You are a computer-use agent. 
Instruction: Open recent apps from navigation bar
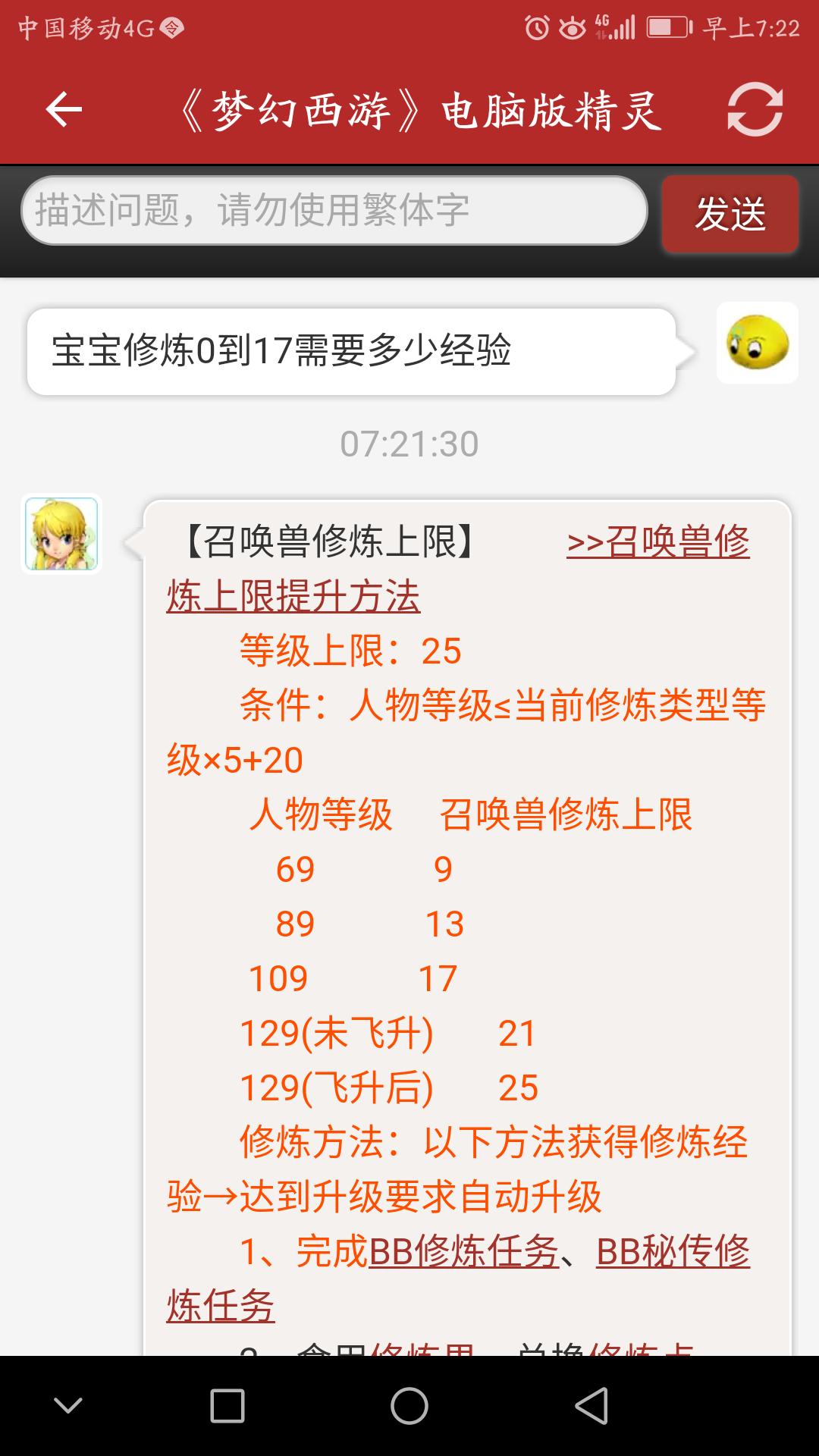click(227, 1406)
